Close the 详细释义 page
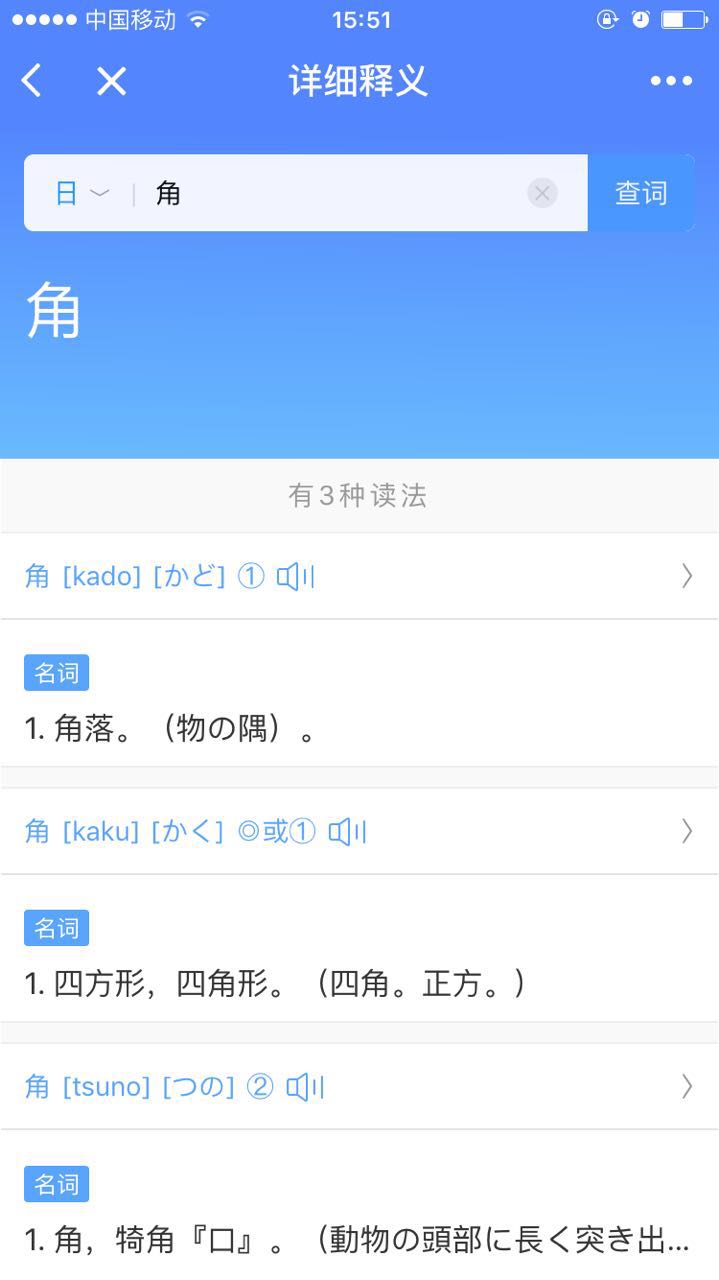The image size is (719, 1280). point(111,81)
